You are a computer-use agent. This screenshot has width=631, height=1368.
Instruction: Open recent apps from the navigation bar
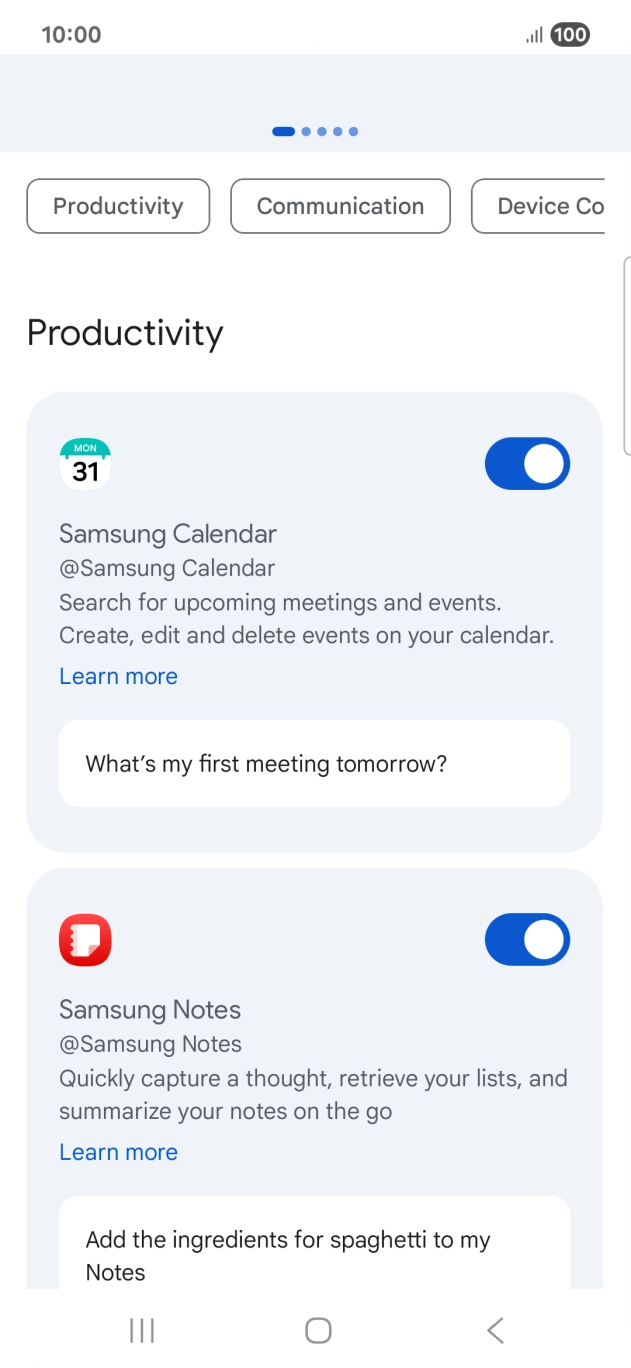pos(141,1330)
